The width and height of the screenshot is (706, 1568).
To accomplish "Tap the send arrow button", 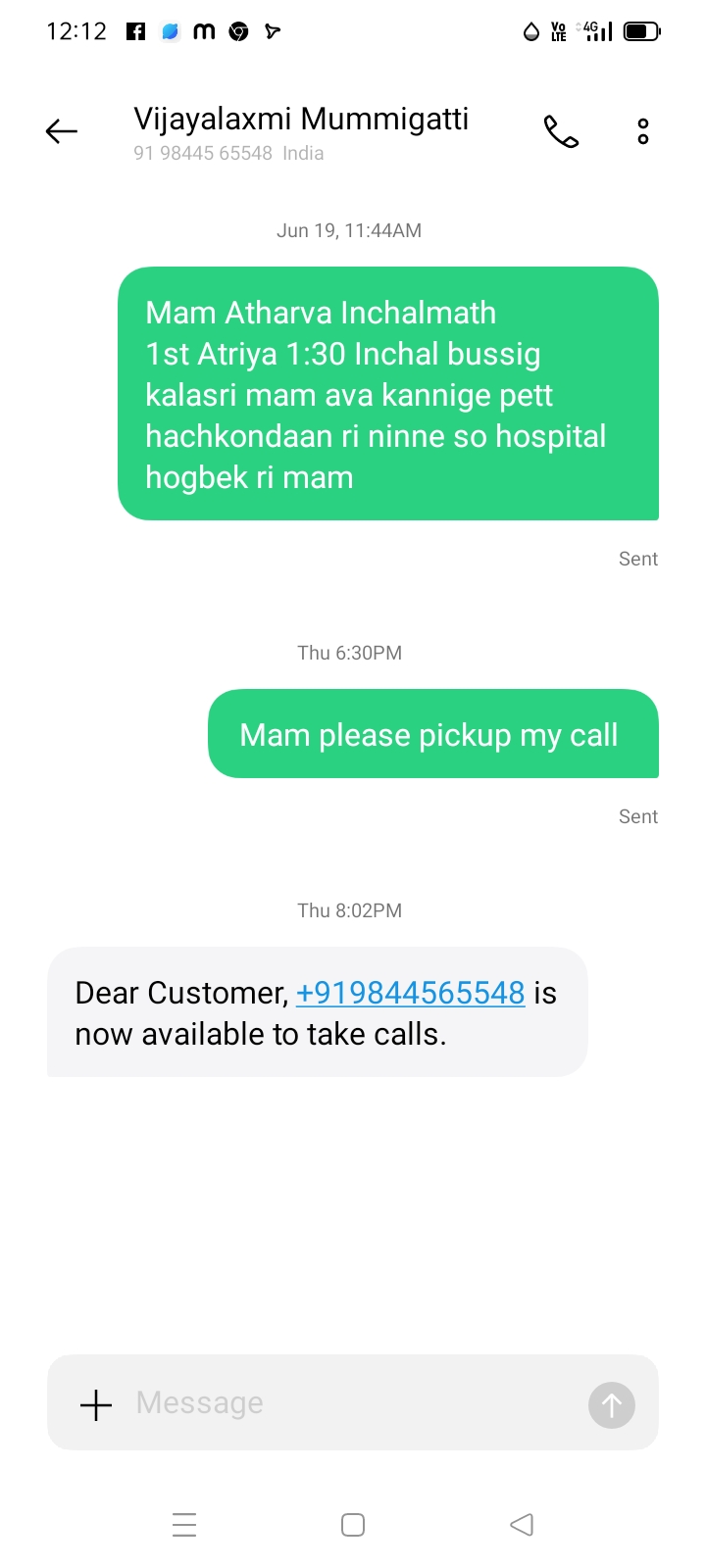I will coord(612,1405).
